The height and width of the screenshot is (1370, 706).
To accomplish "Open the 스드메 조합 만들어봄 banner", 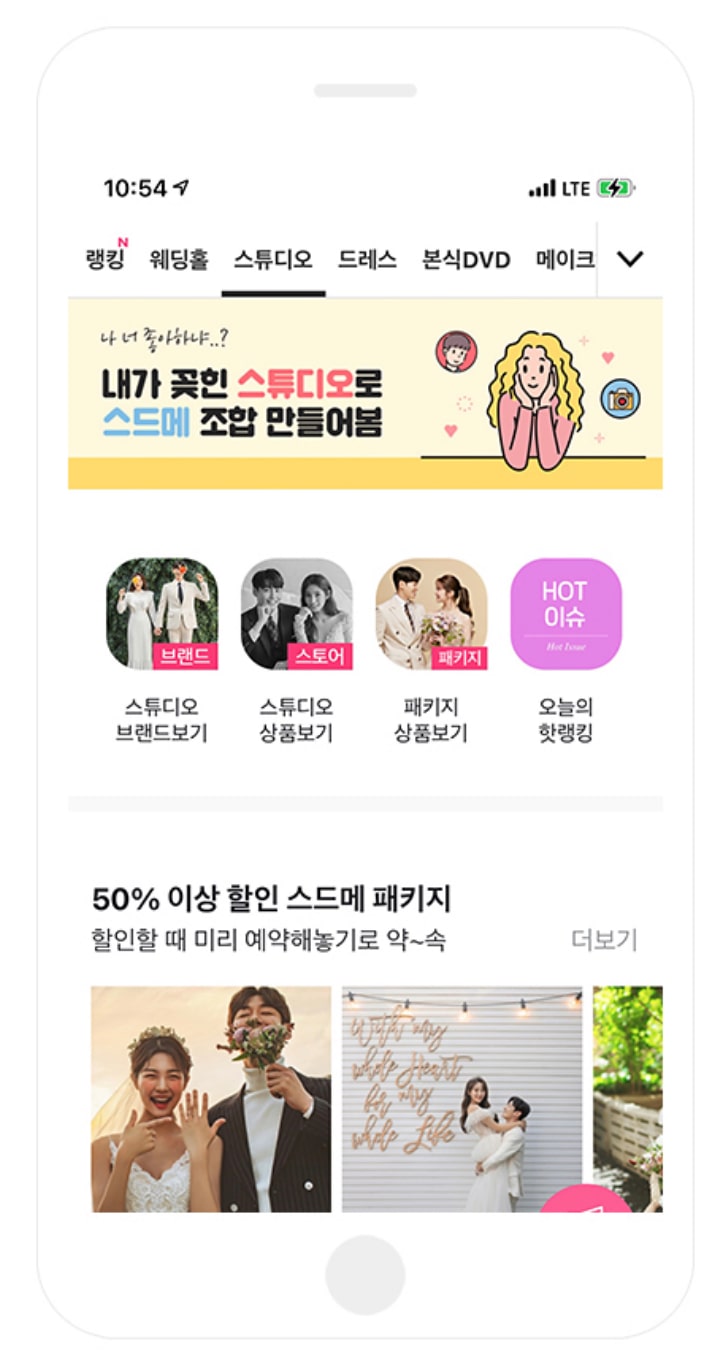I will [365, 393].
